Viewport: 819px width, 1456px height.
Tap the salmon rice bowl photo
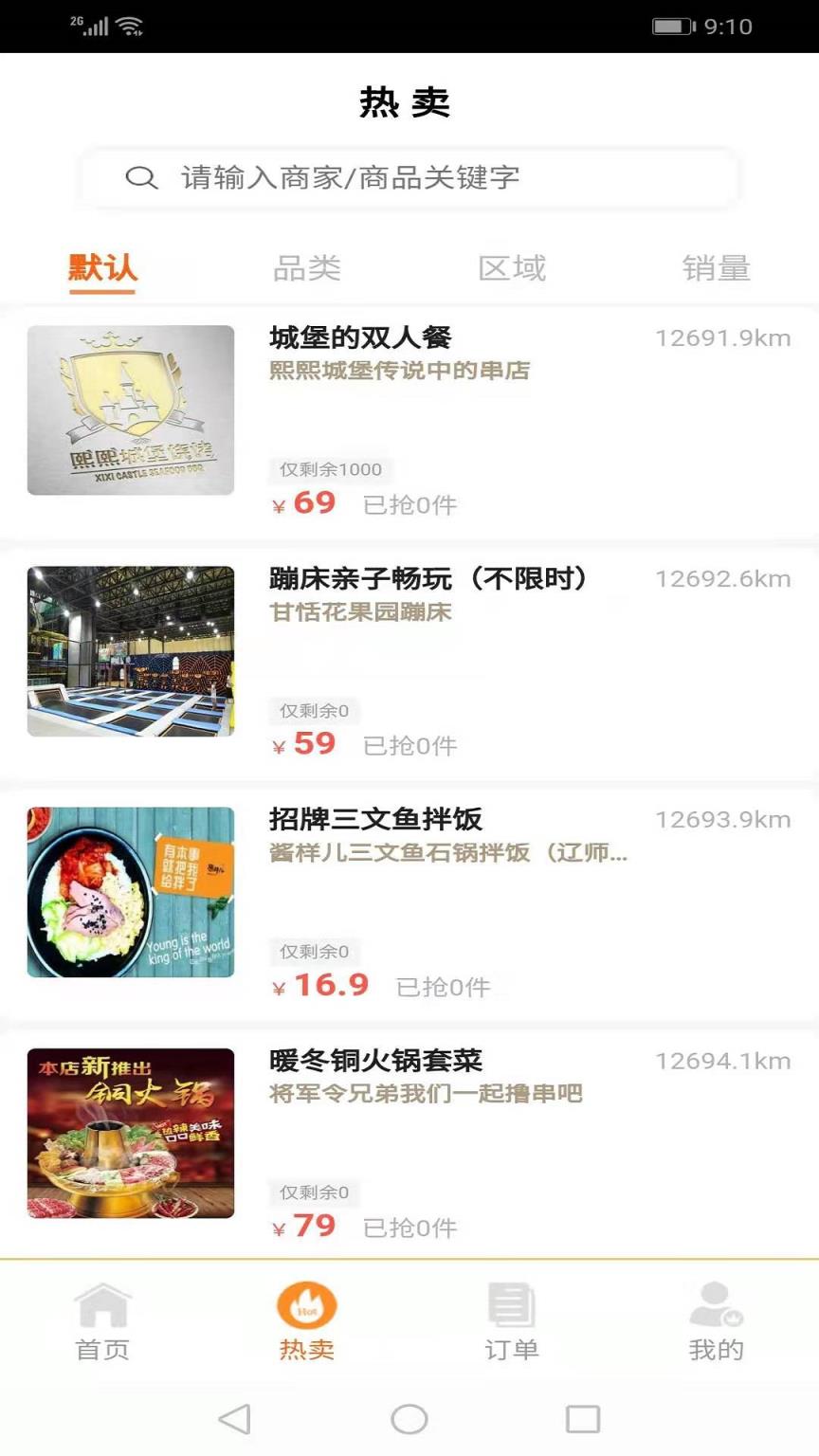click(130, 892)
